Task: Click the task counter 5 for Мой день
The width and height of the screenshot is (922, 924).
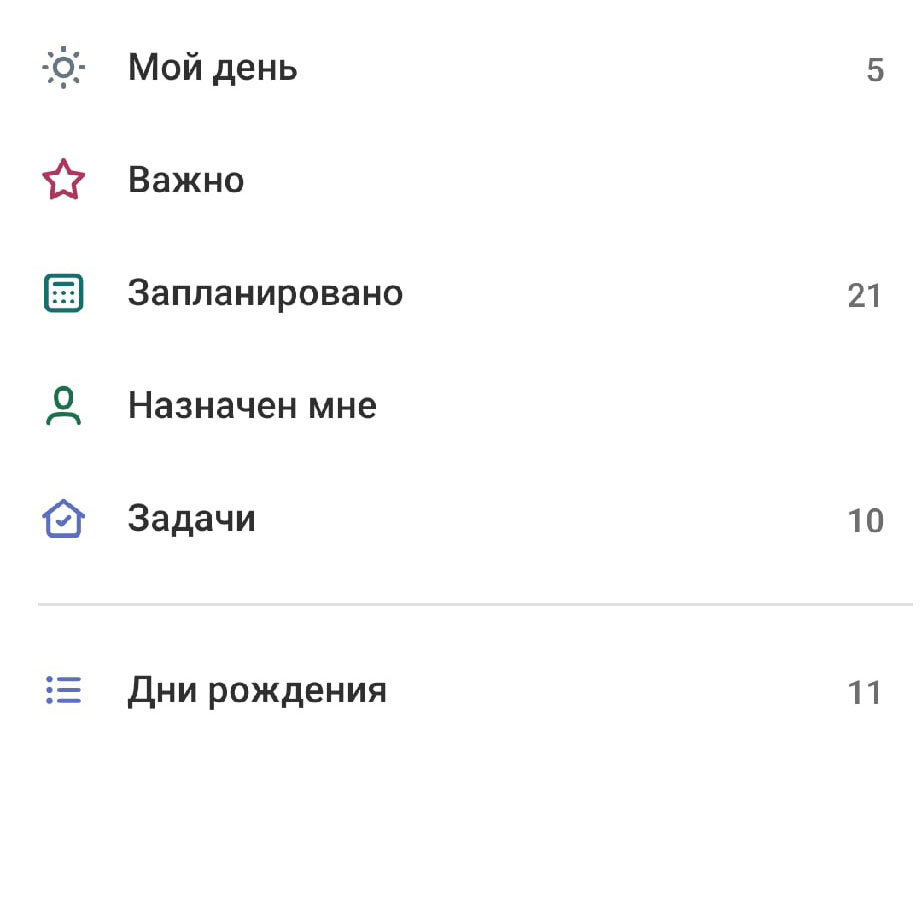Action: [x=876, y=71]
